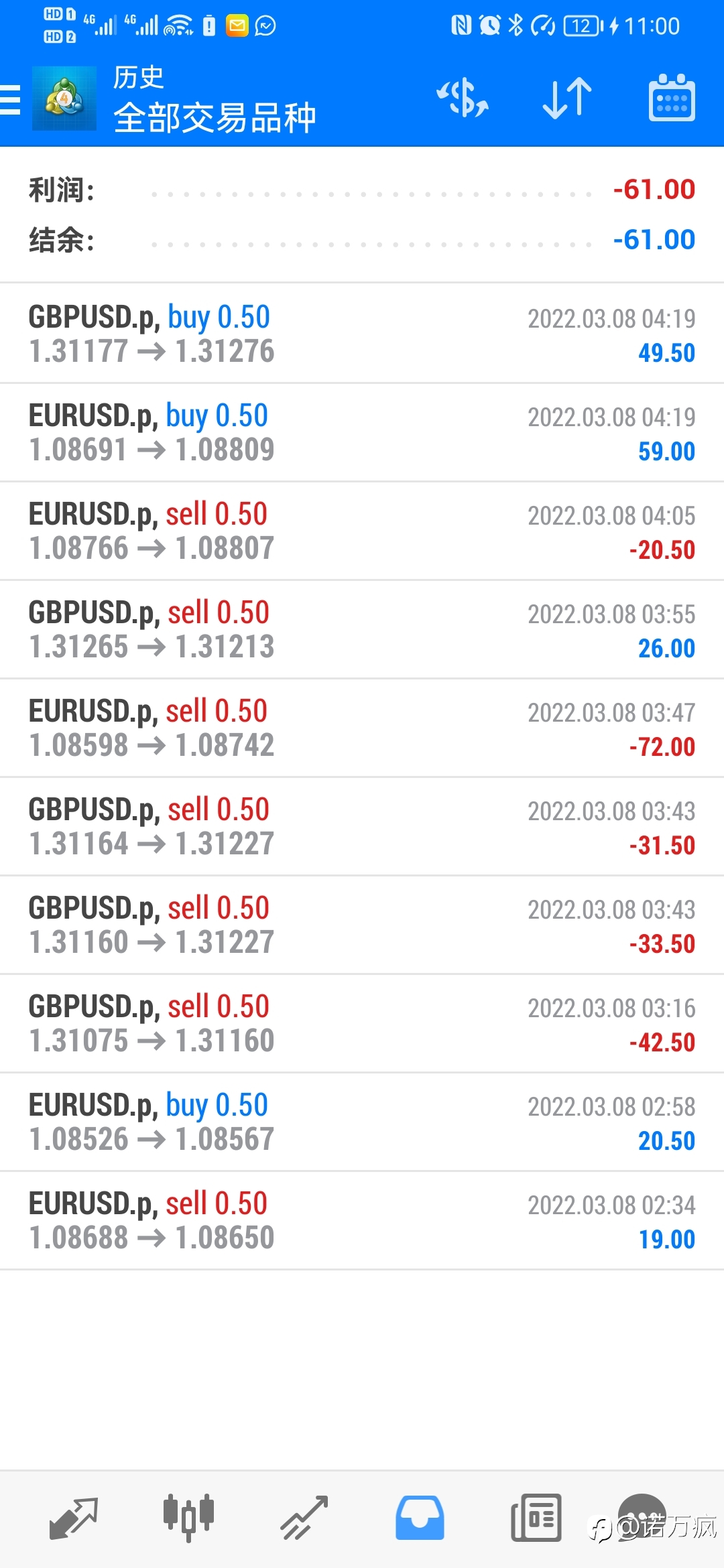Screen dimensions: 724x1568
Task: Open EURUSD.p buy trade with 59.00 profit
Action: point(362,432)
